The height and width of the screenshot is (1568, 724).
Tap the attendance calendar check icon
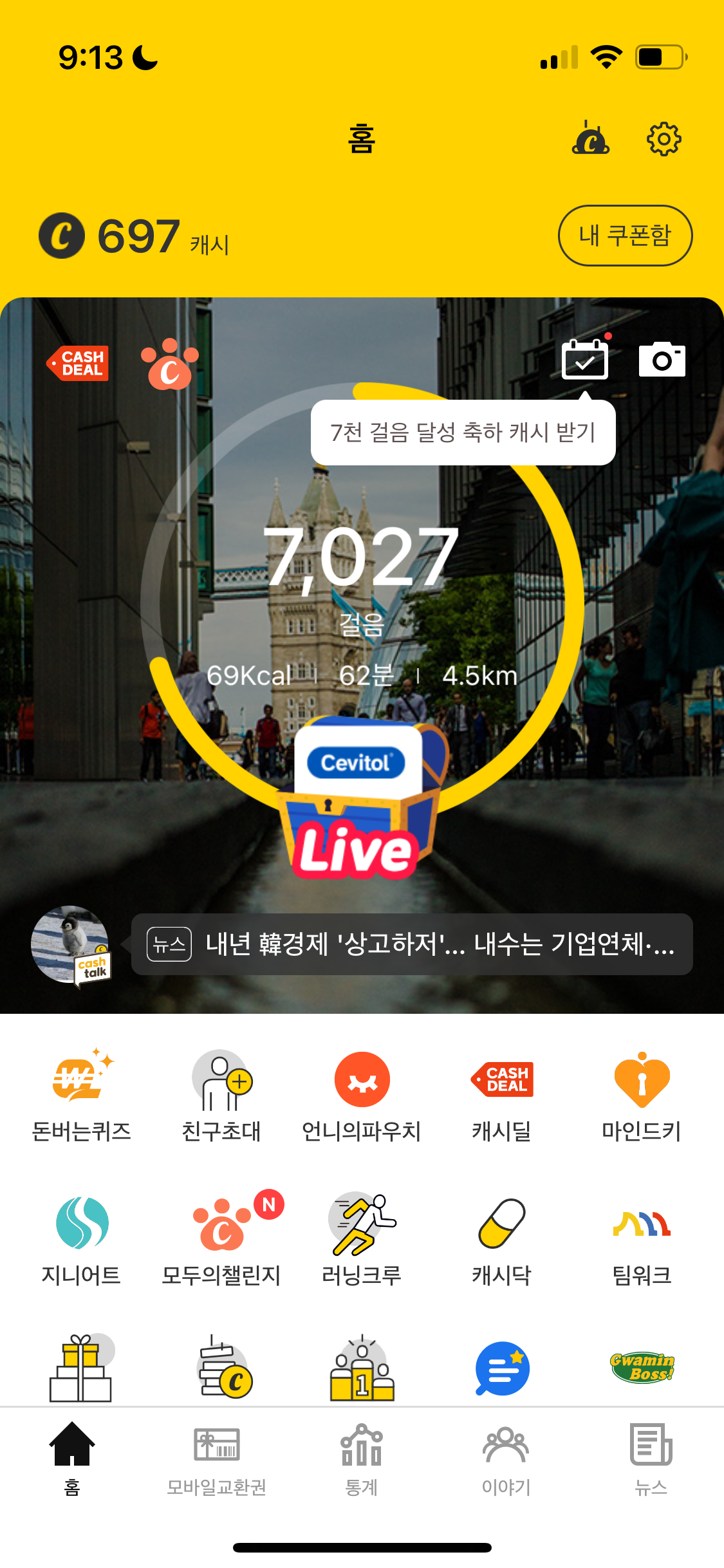point(584,360)
